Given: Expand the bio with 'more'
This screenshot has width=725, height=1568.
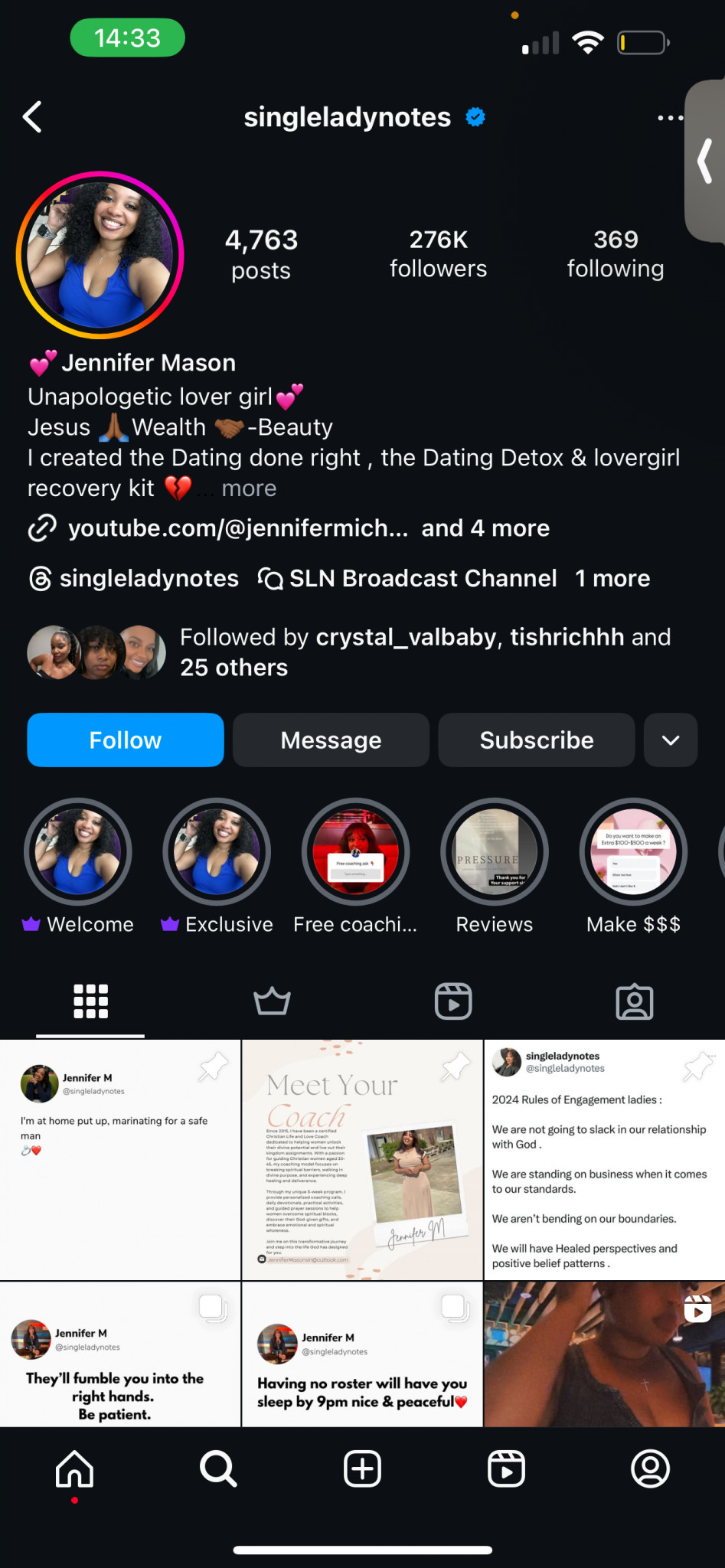Looking at the screenshot, I should click(x=249, y=488).
